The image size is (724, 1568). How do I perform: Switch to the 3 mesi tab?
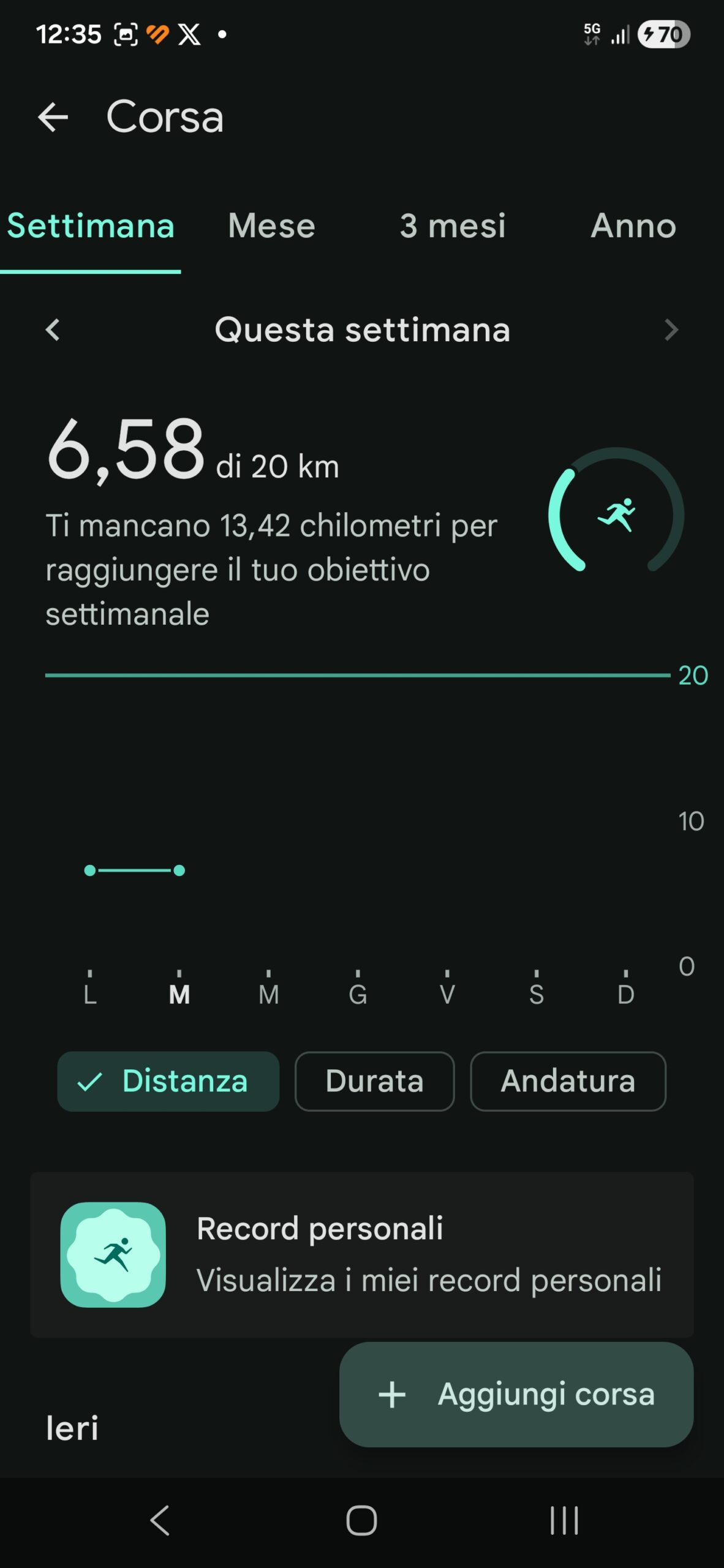click(453, 226)
